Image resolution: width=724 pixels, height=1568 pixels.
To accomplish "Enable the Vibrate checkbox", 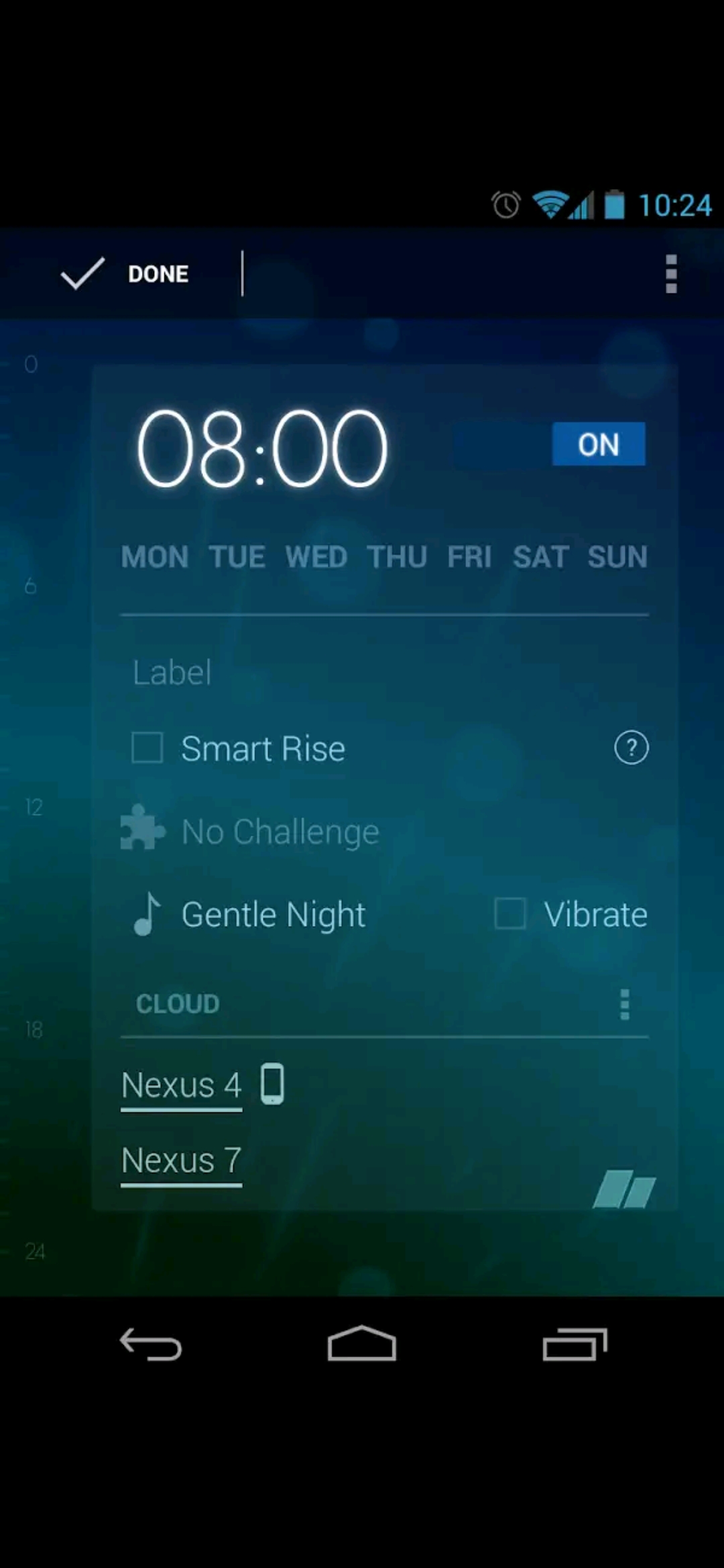I will pos(510,914).
